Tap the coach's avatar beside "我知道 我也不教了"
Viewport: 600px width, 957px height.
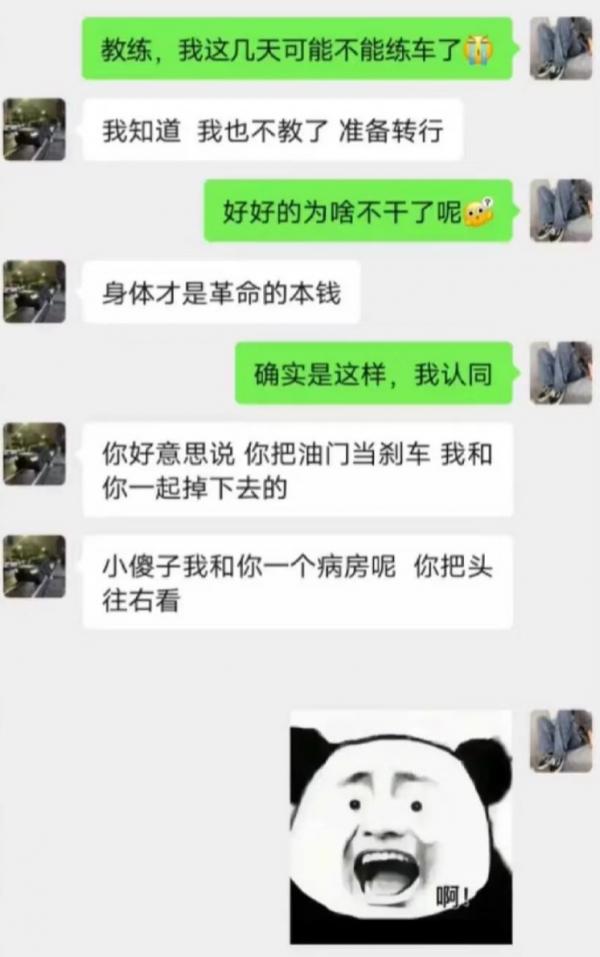[34, 129]
